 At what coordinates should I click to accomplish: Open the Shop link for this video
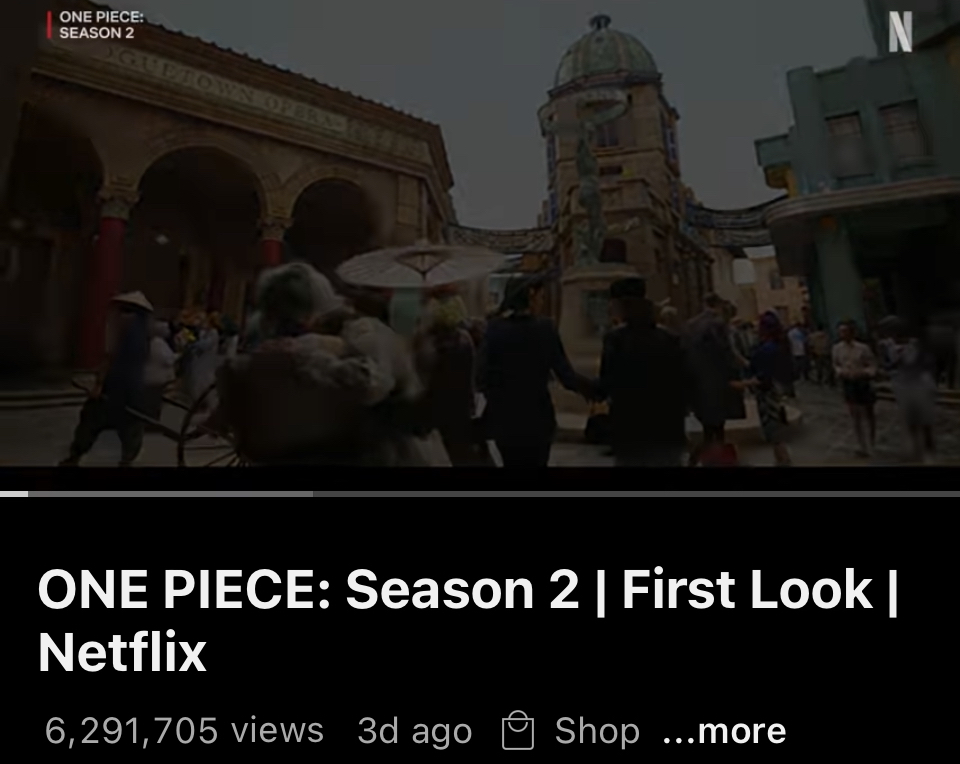click(572, 731)
